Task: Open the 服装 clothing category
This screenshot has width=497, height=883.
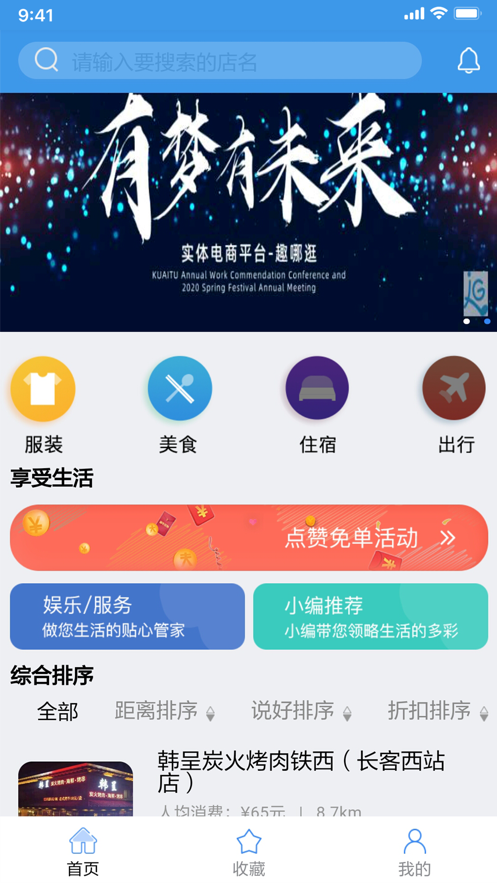Action: (43, 405)
